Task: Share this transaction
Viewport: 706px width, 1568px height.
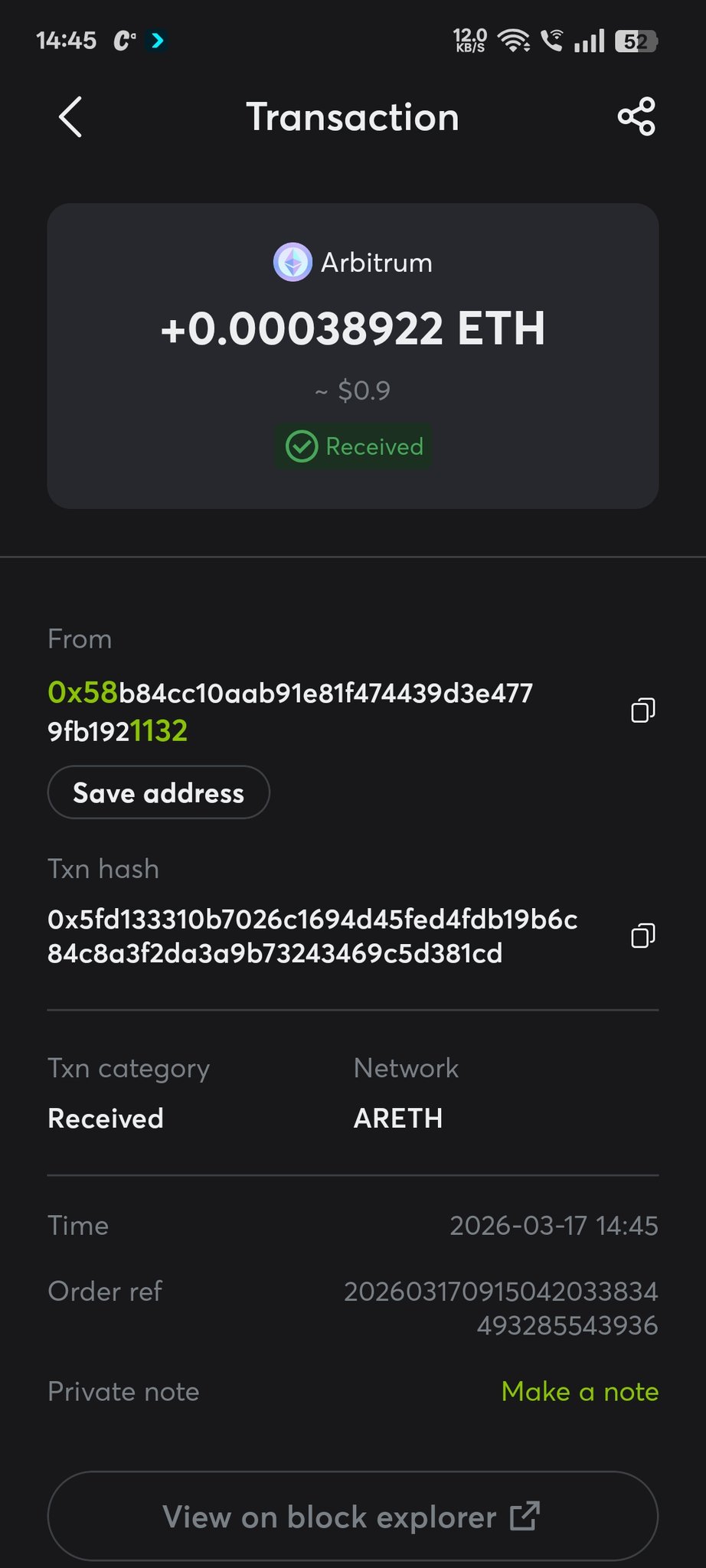Action: 636,116
